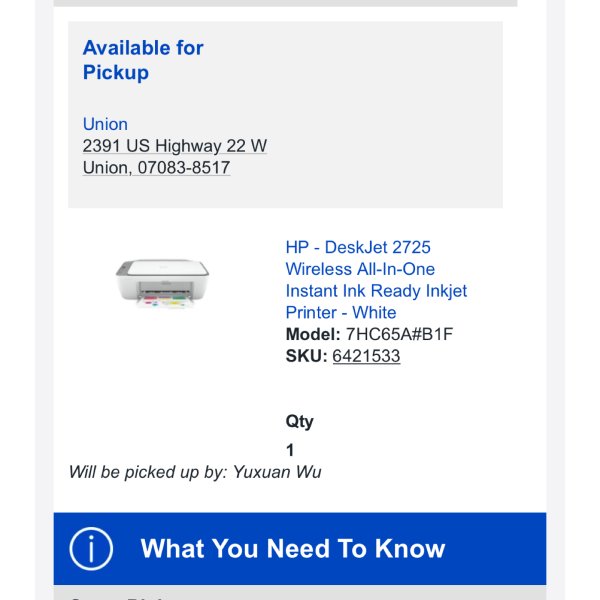Tap the HP DeskJet printer image

161,283
